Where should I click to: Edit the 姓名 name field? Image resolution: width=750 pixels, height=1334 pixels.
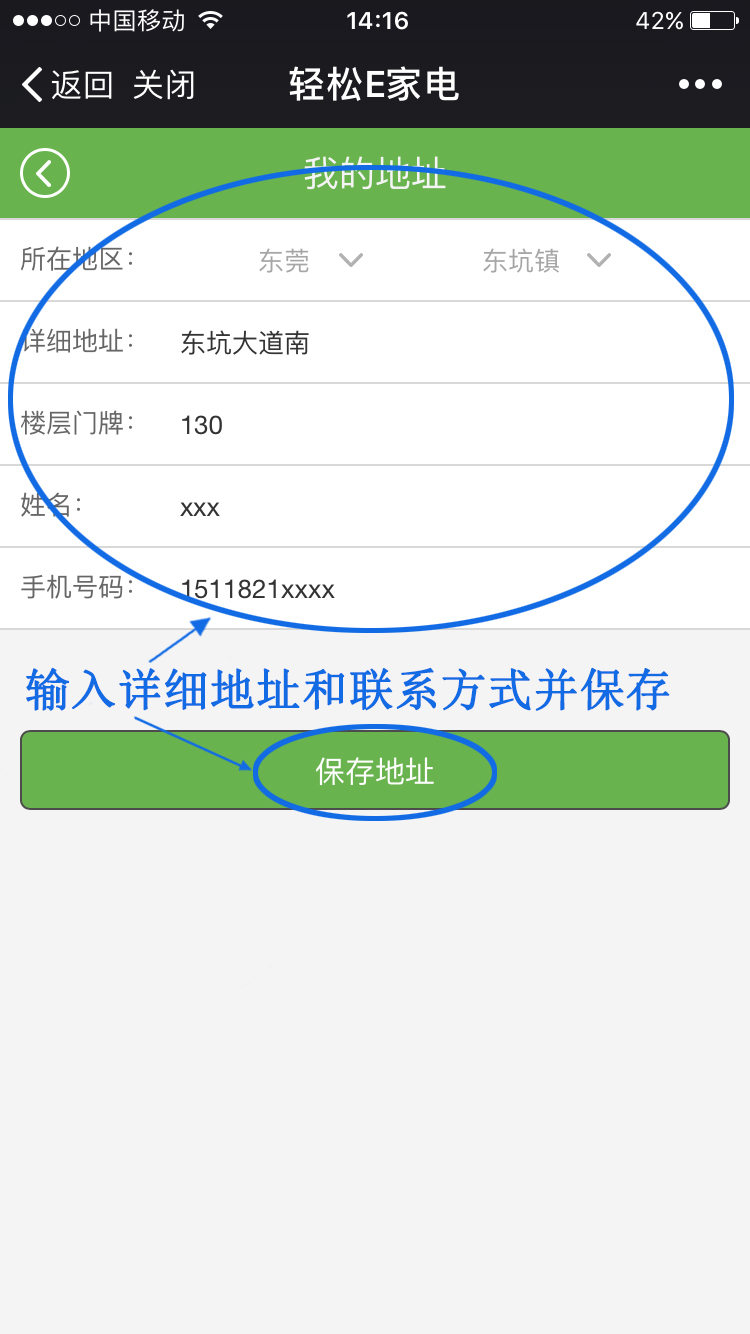pyautogui.click(x=440, y=507)
